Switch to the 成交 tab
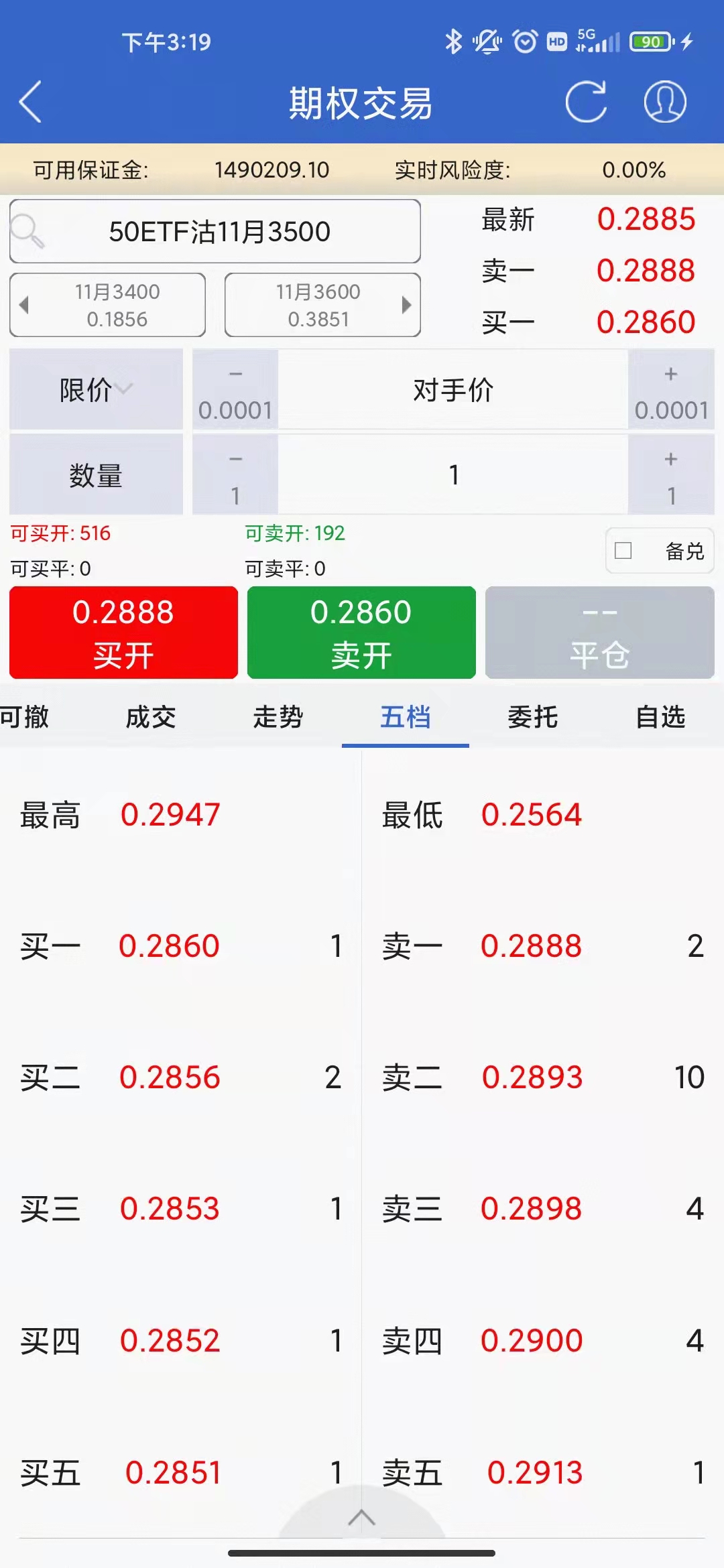This screenshot has width=724, height=1568. click(x=151, y=717)
